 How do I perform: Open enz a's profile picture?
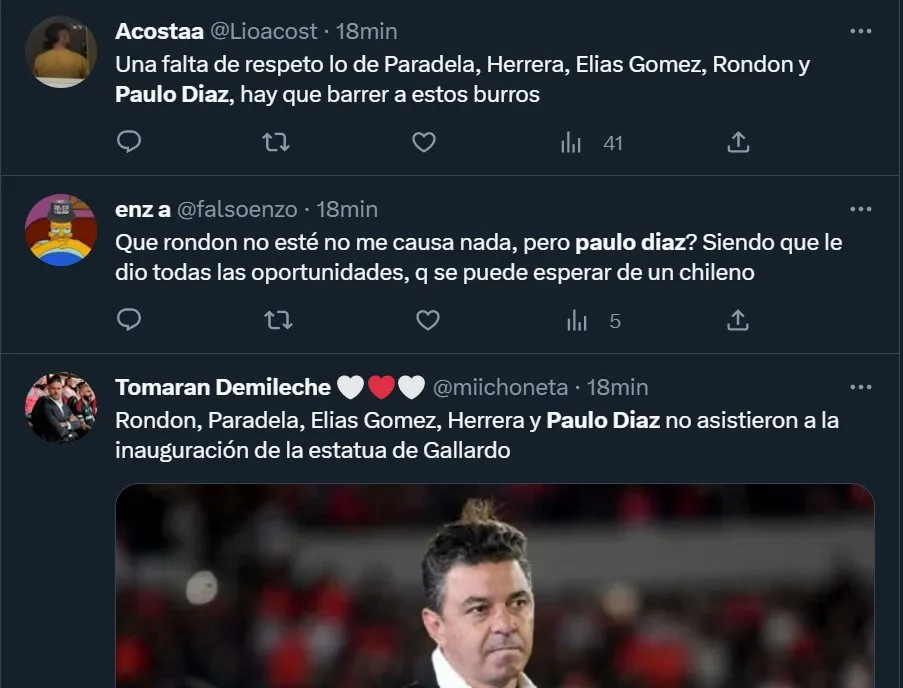61,230
